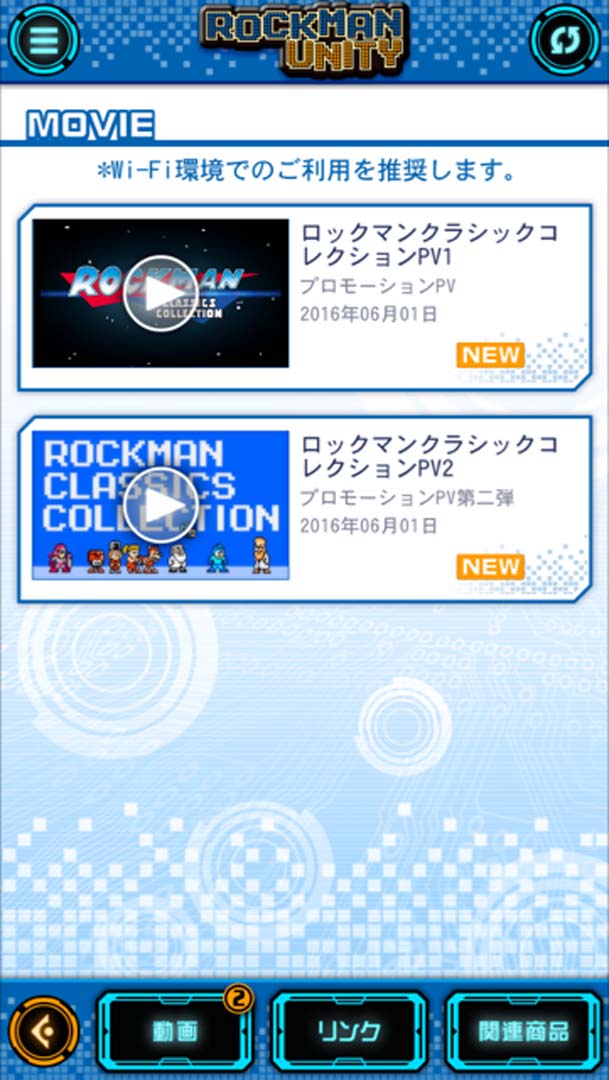
Task: Open the hamburger menu
Action: coord(43,39)
